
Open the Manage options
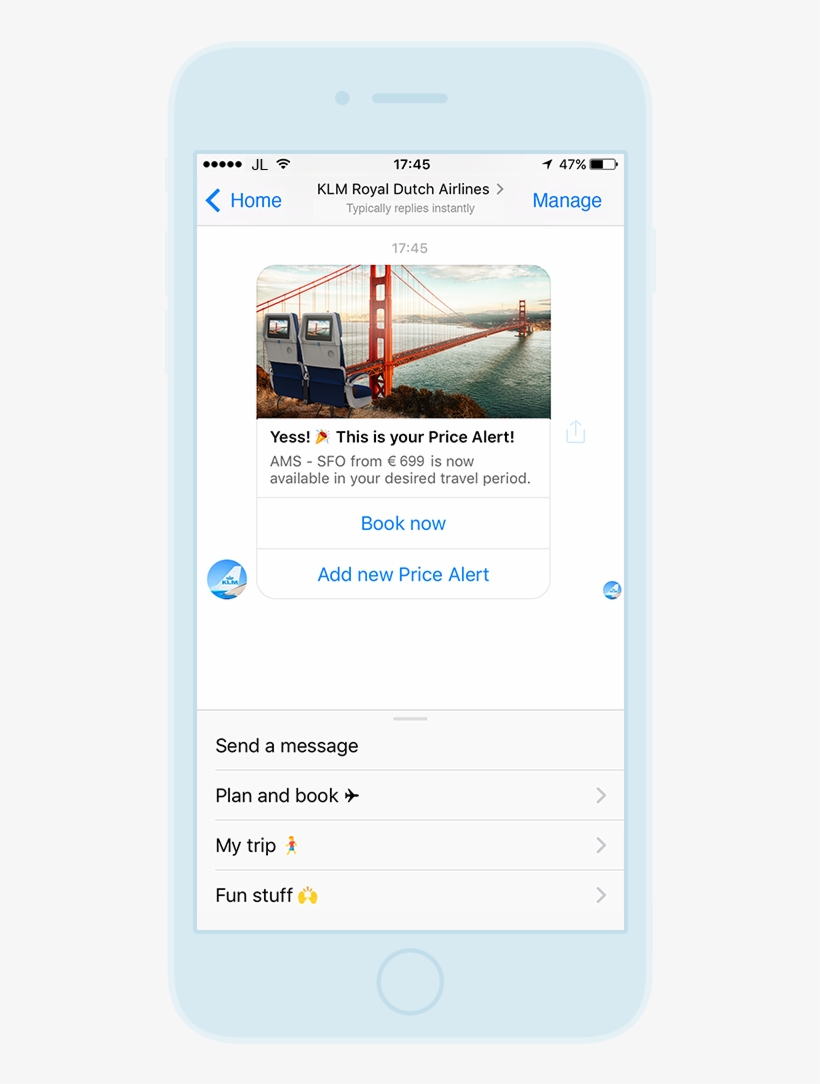566,200
